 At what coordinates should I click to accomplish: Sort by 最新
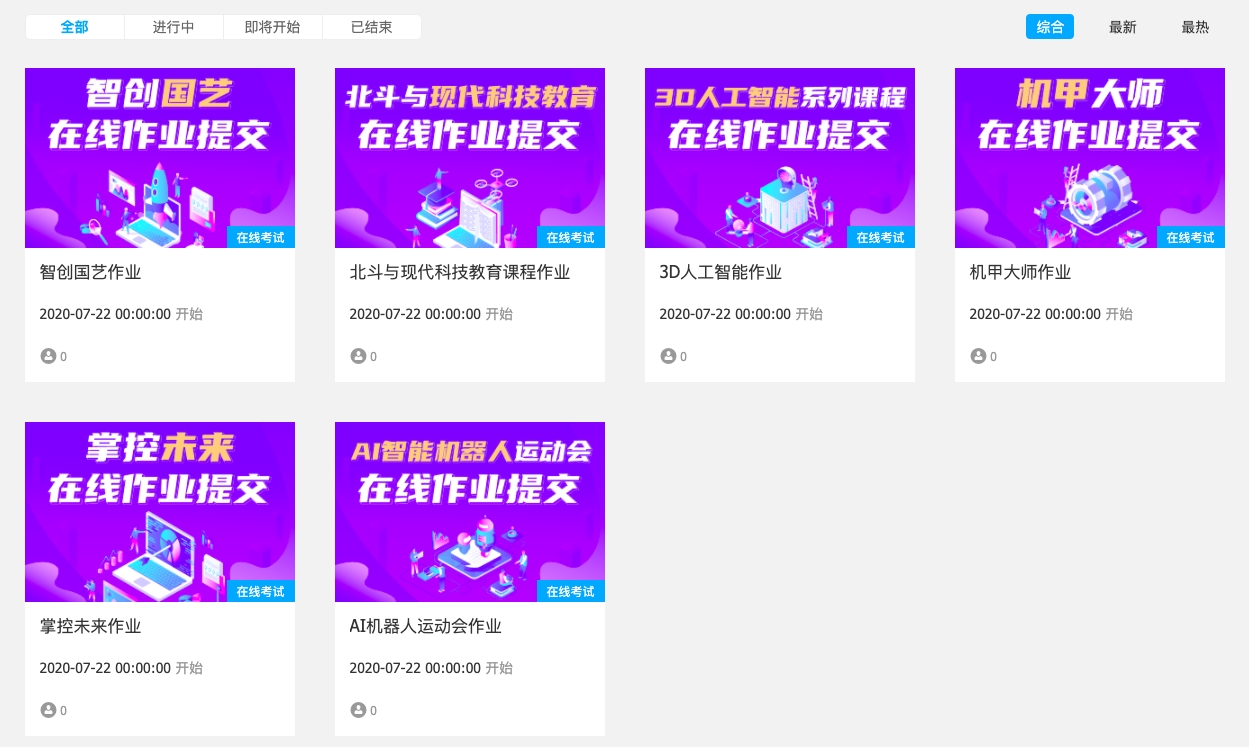(x=1122, y=27)
